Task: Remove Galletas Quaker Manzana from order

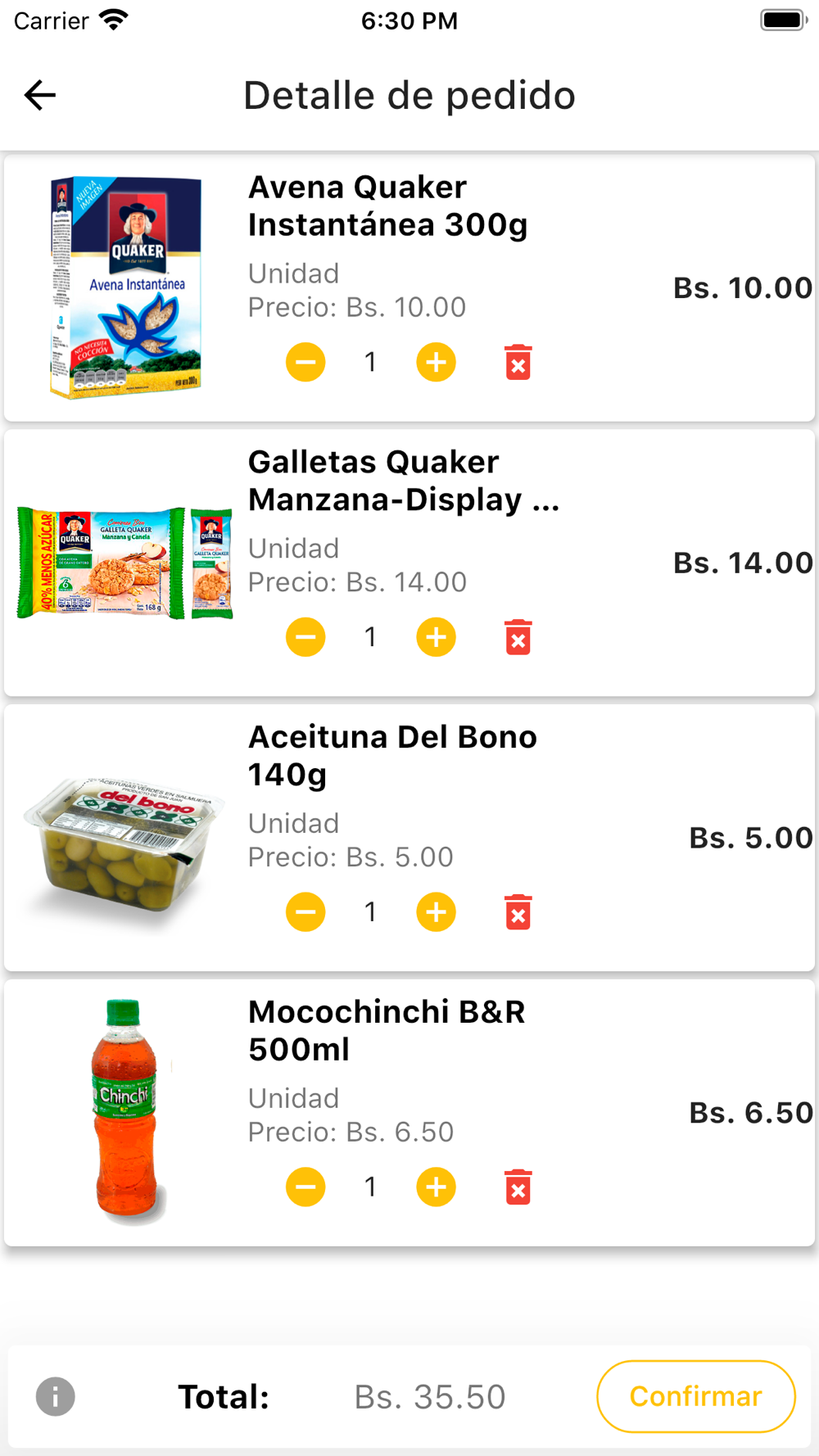Action: (x=518, y=637)
